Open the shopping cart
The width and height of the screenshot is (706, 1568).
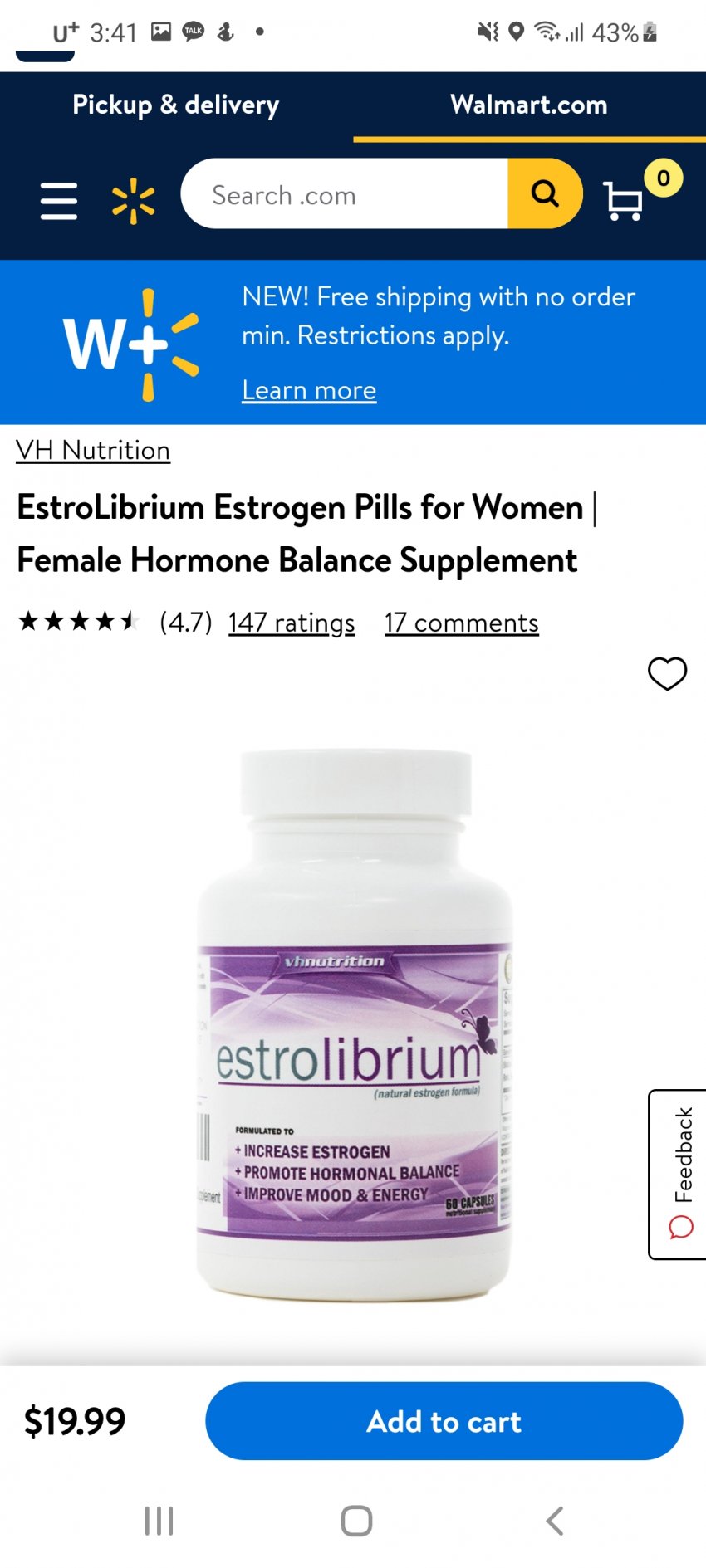pos(625,200)
